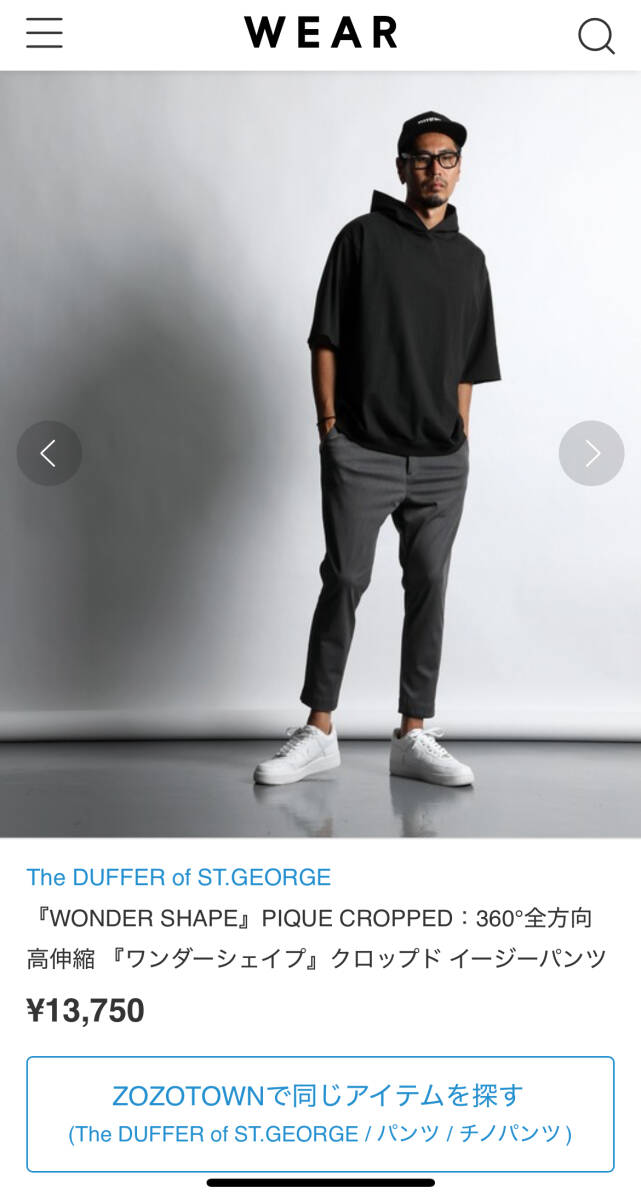Screen dimensions: 641x1200
Task: Open the search magnifier
Action: [x=596, y=36]
